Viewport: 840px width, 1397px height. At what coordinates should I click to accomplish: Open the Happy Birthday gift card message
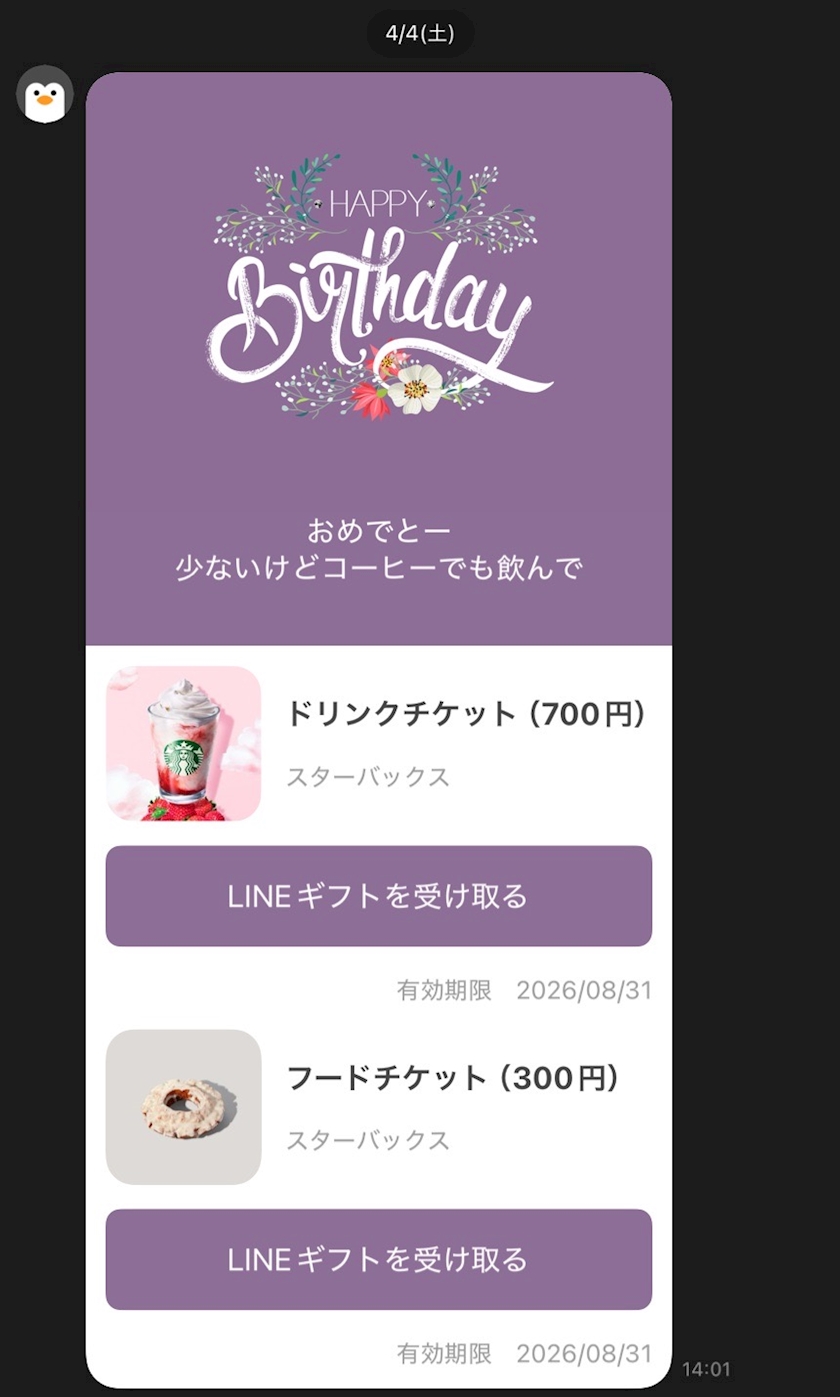pos(379,359)
